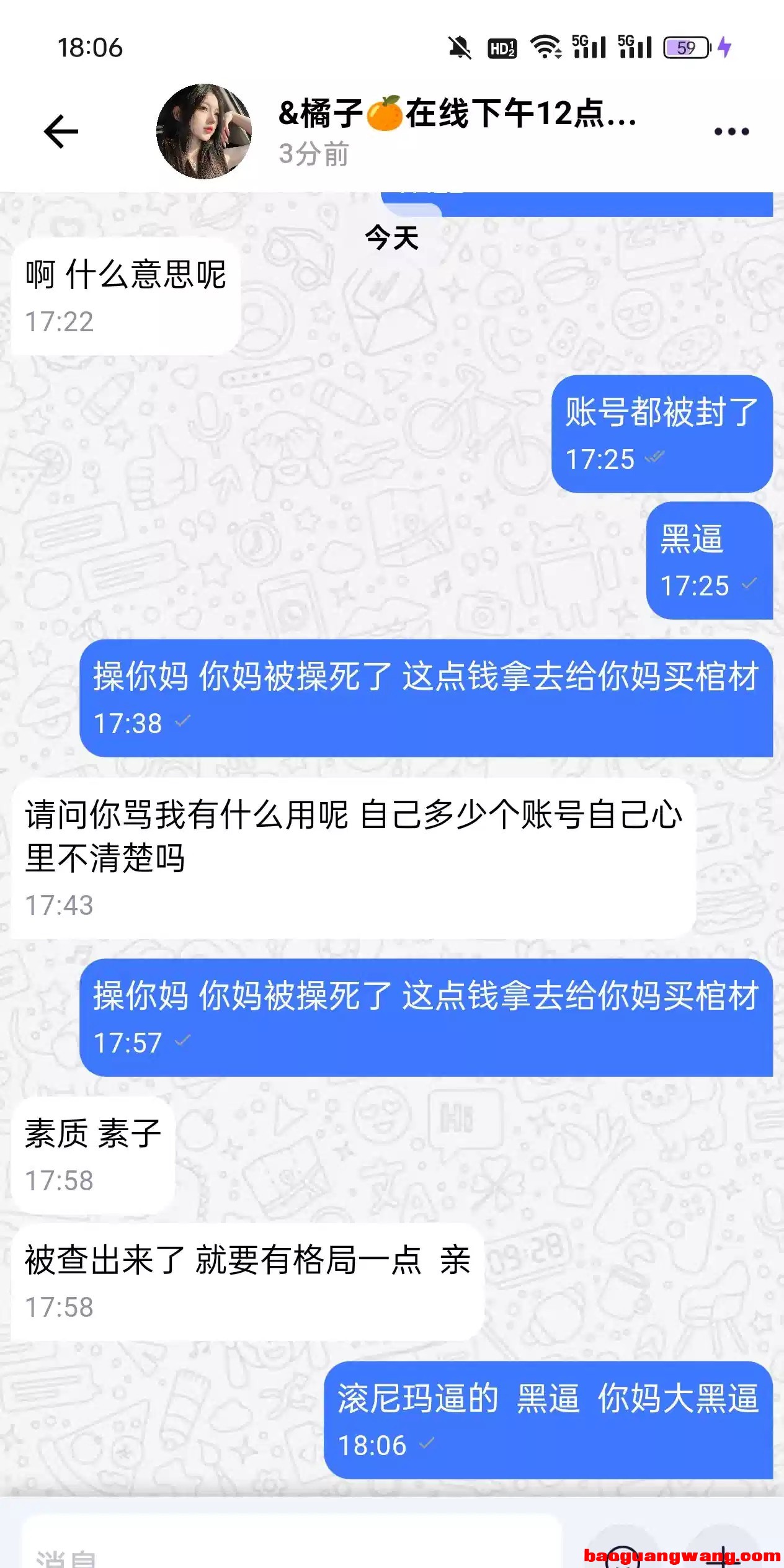Open the chat title 橘子 contact info
This screenshot has height=1568, width=784.
point(458,115)
